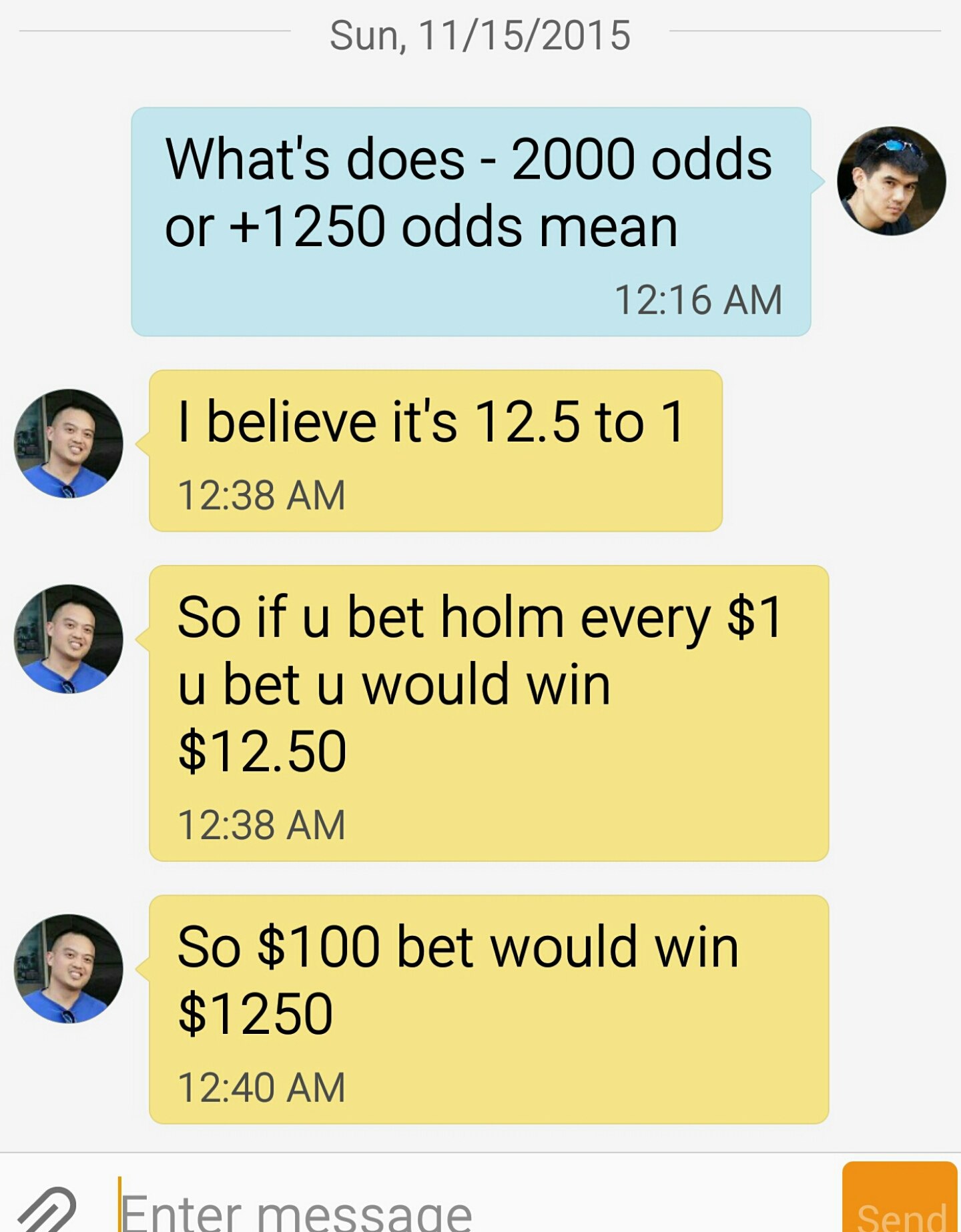Focus the Enter message field
The image size is (961, 1232).
pyautogui.click(x=467, y=1209)
